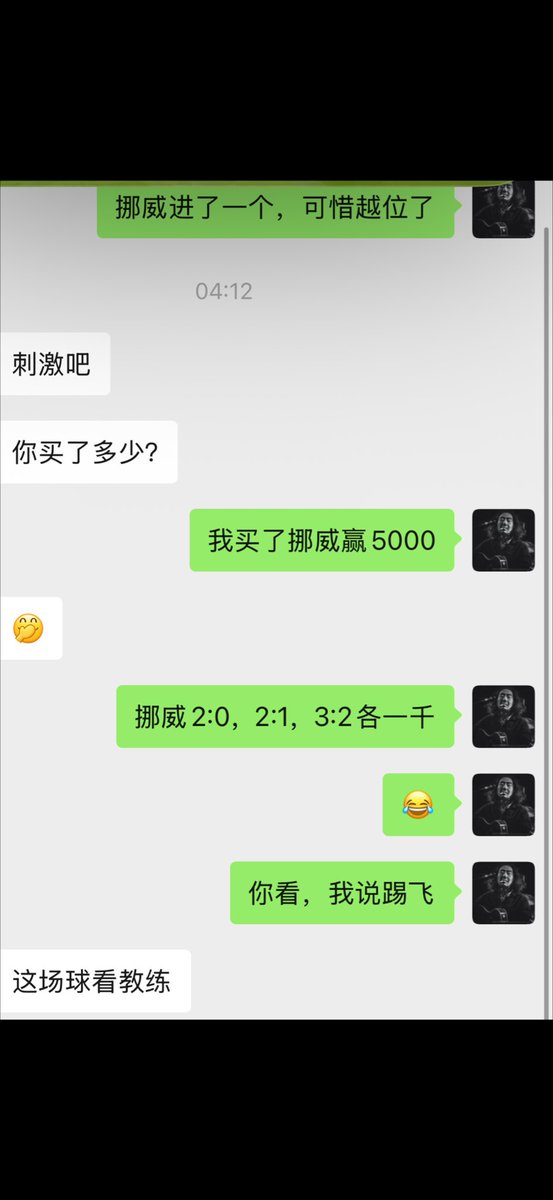Open avatar next to 你看,我说踢飞

click(x=503, y=892)
